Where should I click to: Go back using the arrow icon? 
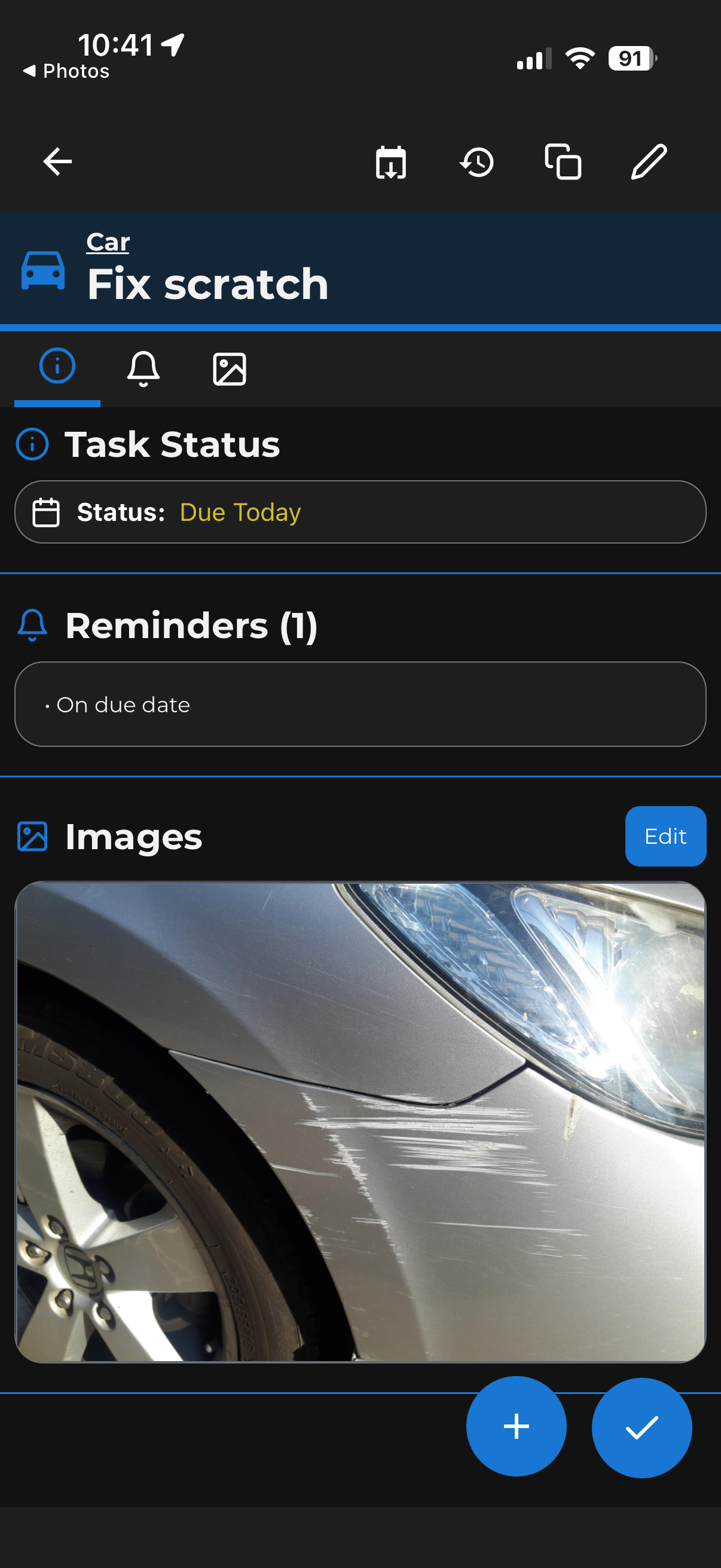point(58,162)
